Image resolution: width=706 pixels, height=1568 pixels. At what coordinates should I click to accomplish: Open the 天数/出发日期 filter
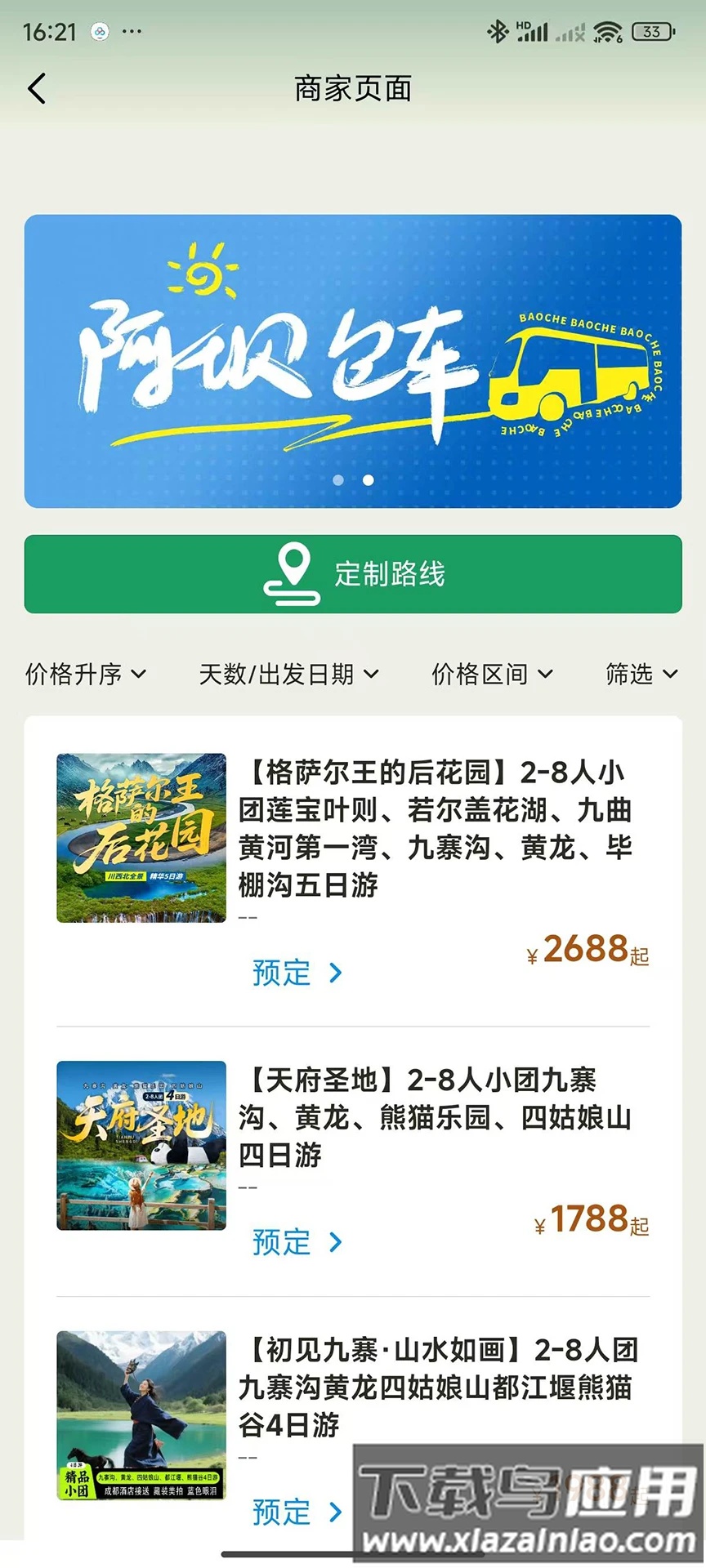click(288, 674)
